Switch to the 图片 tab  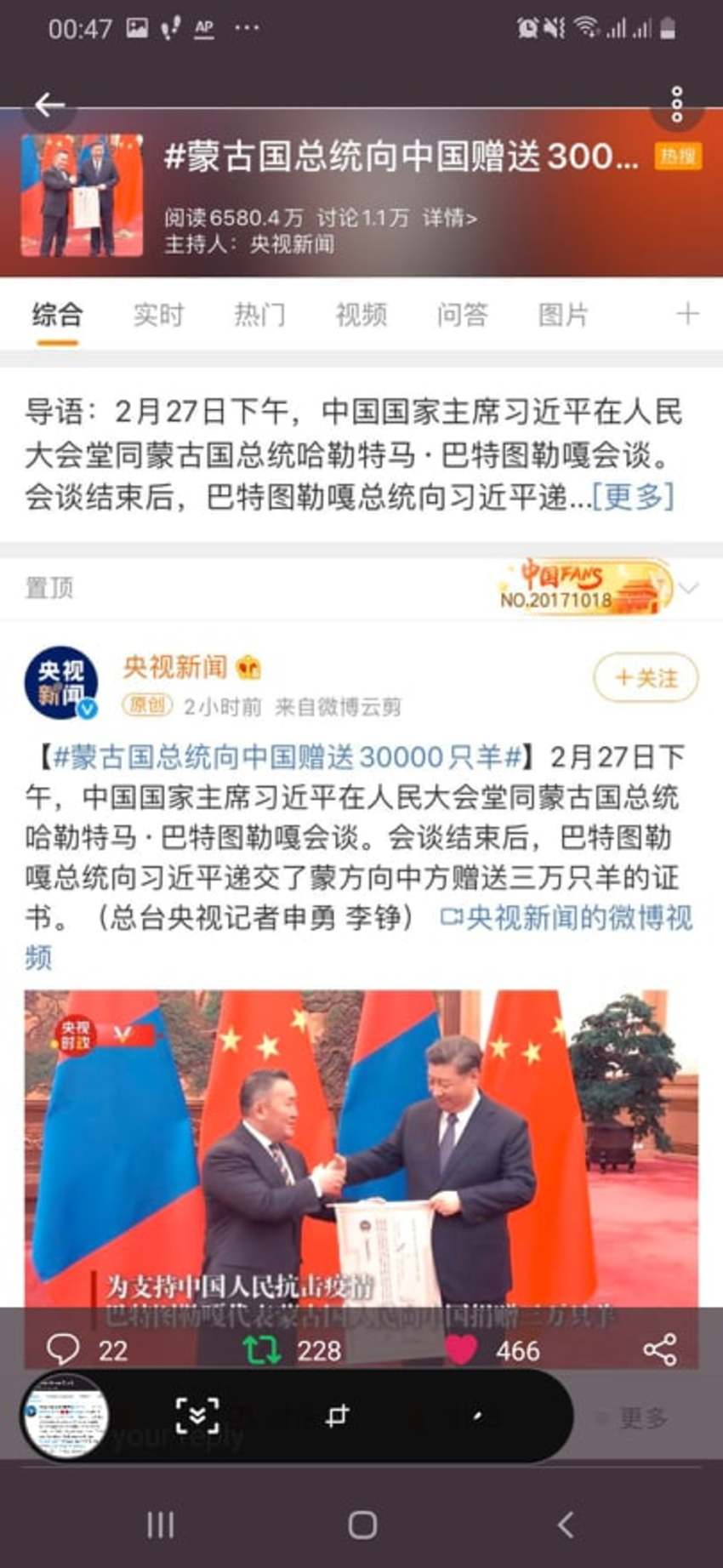tap(563, 315)
